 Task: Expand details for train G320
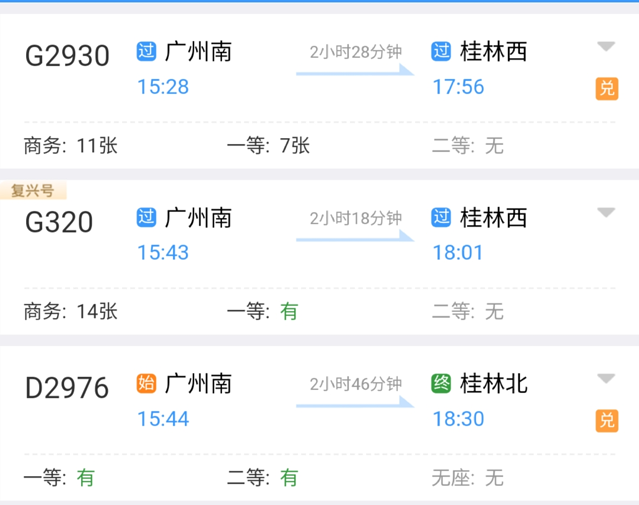605,213
